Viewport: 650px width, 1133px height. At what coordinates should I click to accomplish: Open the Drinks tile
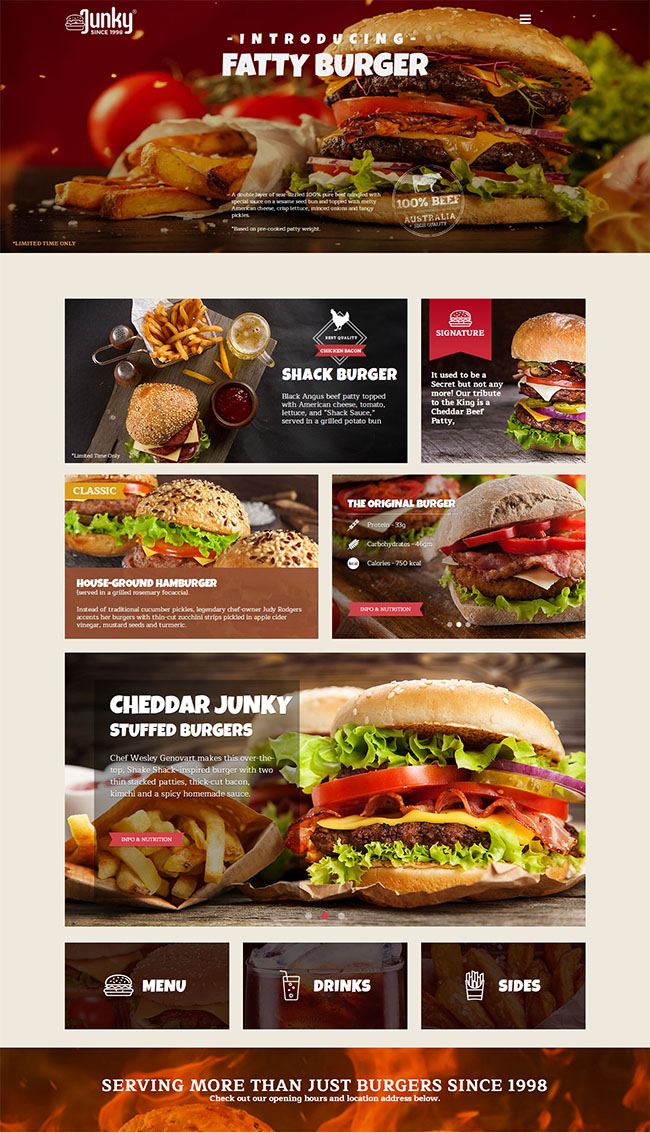(325, 985)
